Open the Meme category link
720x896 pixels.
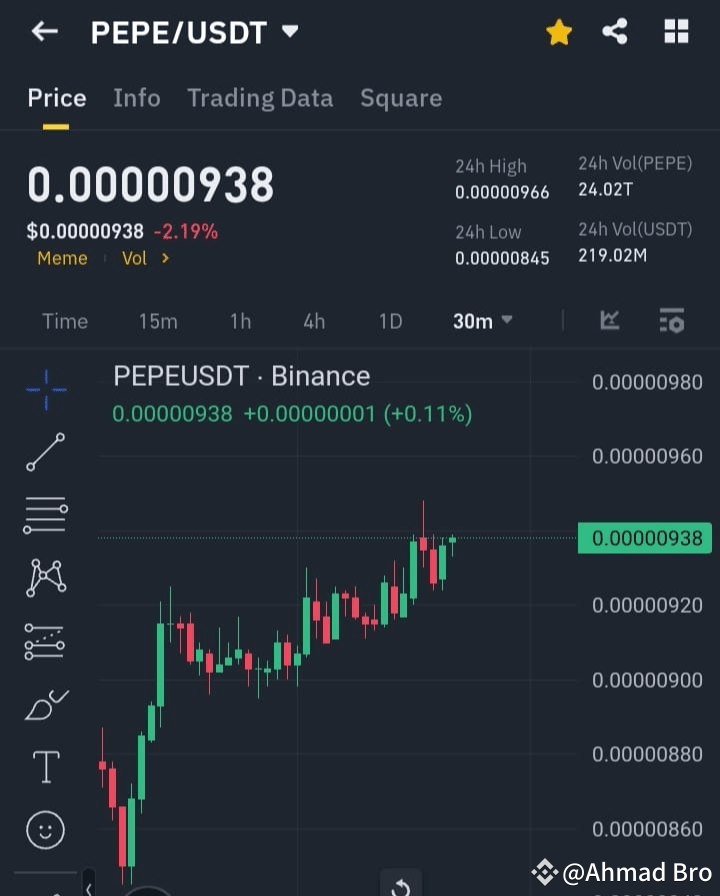pos(62,258)
